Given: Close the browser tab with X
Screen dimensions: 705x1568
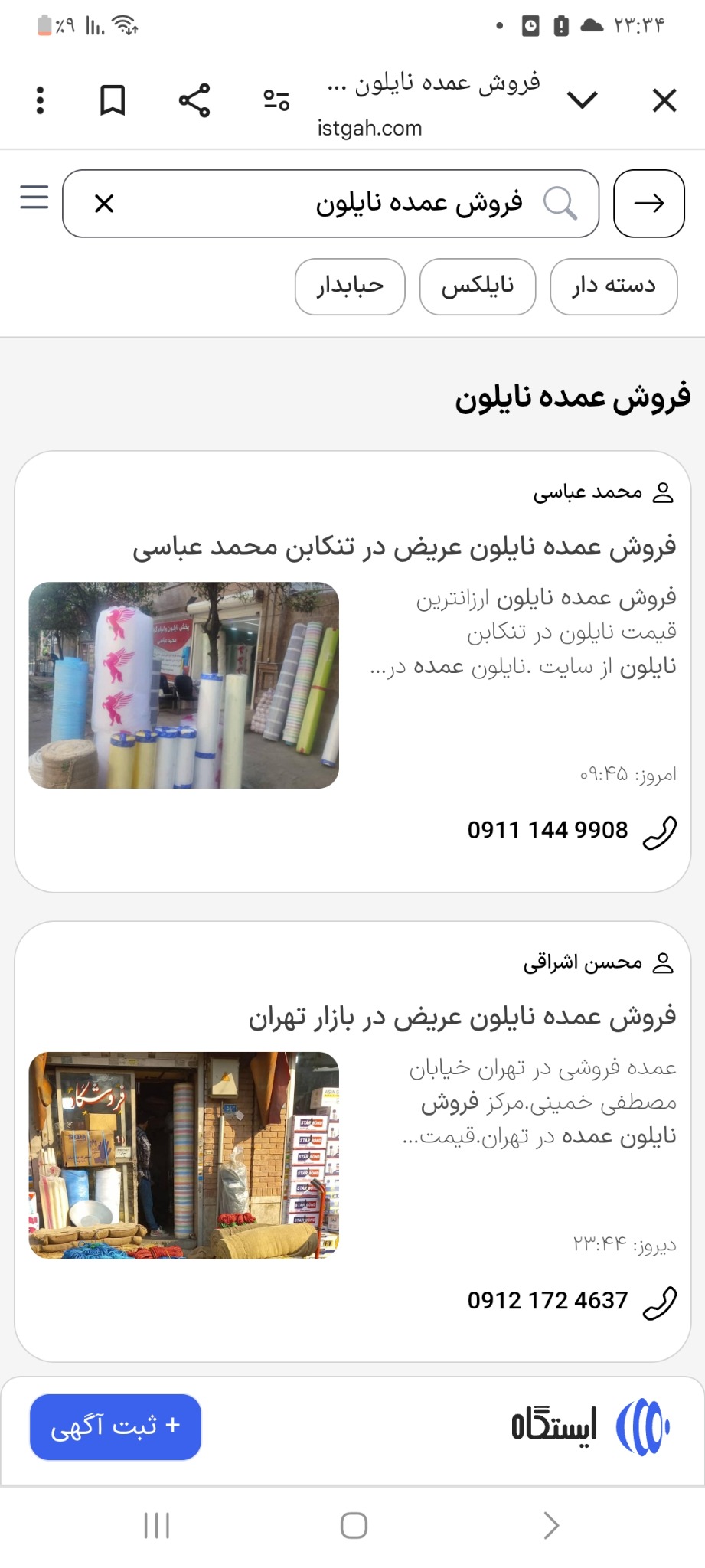Looking at the screenshot, I should point(664,100).
